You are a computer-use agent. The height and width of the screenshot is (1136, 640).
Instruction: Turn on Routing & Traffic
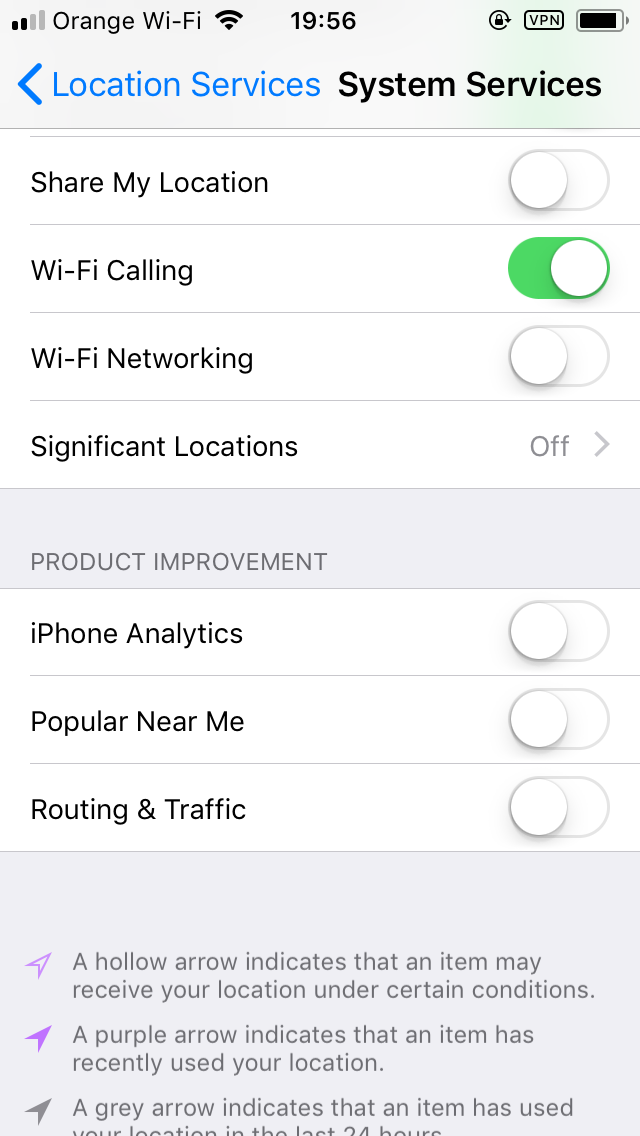point(559,808)
